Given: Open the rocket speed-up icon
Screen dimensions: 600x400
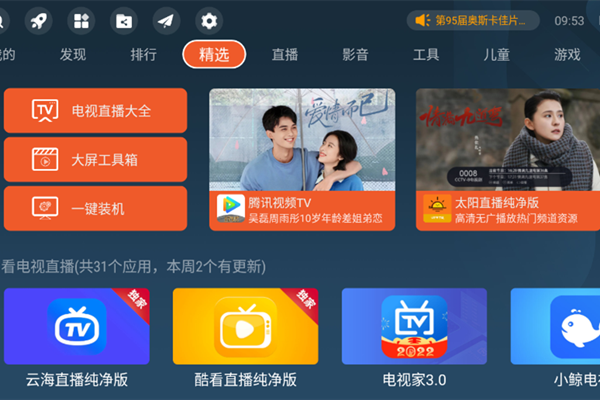Looking at the screenshot, I should (38, 20).
